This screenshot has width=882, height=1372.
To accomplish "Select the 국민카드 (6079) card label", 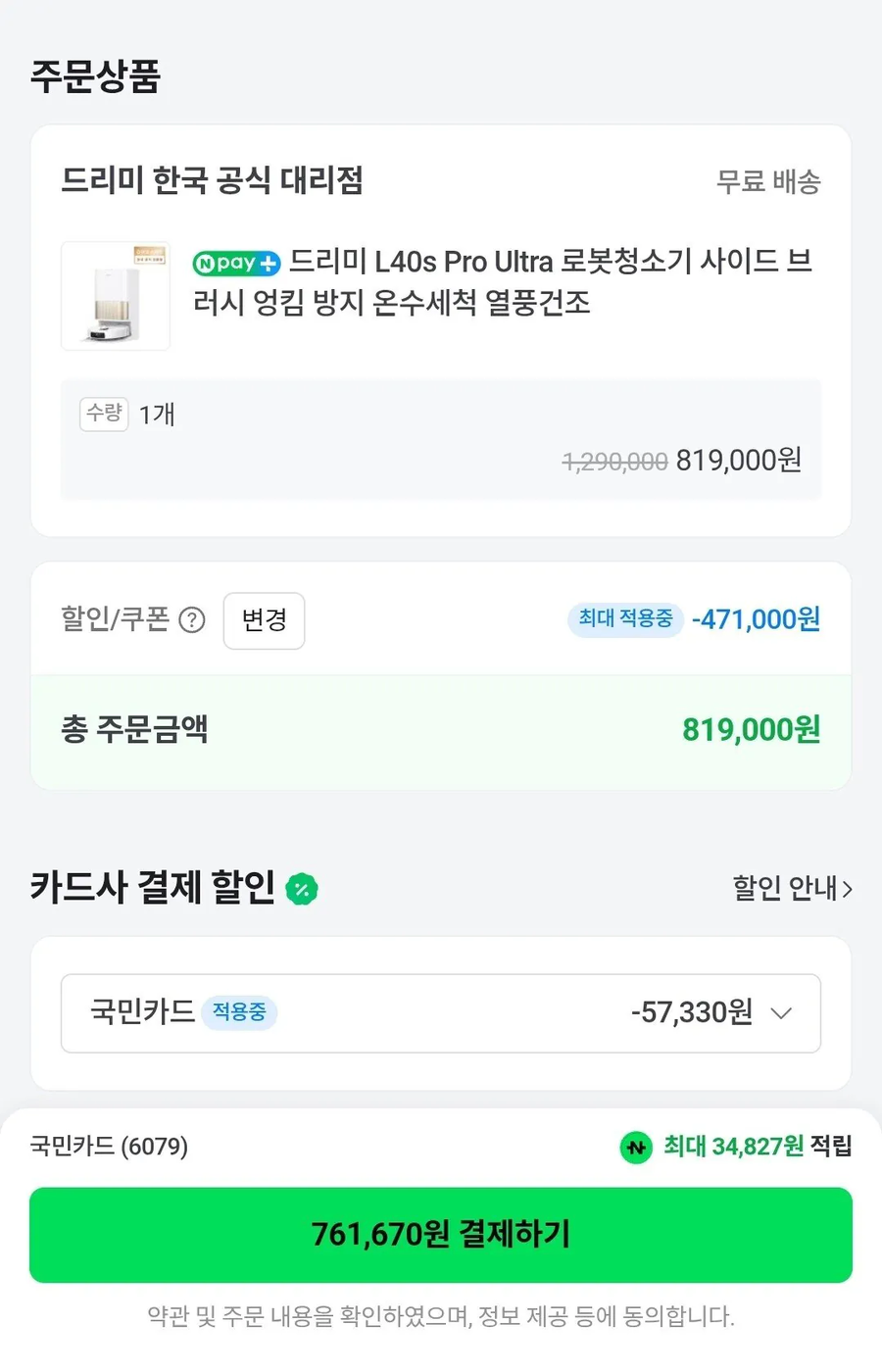I will [x=108, y=1147].
